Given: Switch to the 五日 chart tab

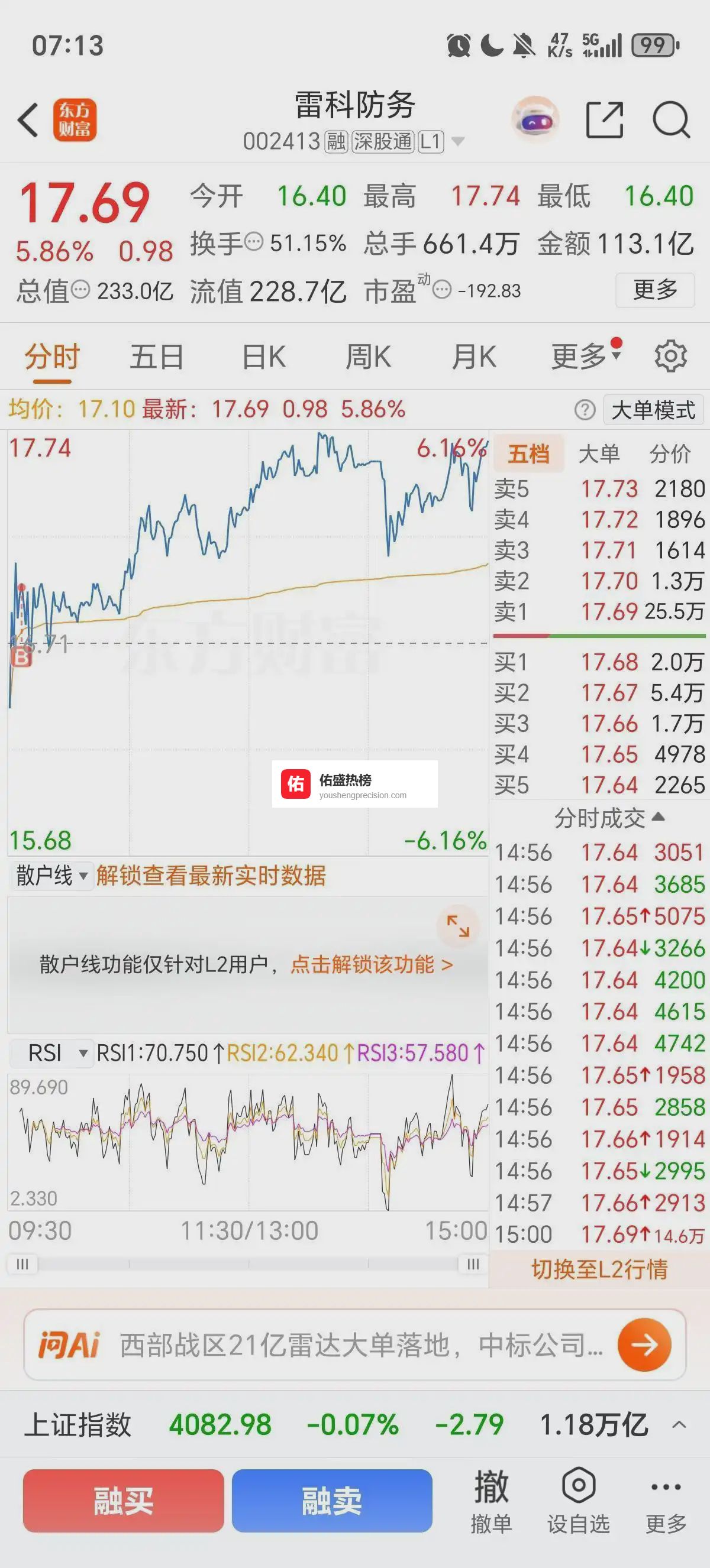Looking at the screenshot, I should click(x=156, y=357).
